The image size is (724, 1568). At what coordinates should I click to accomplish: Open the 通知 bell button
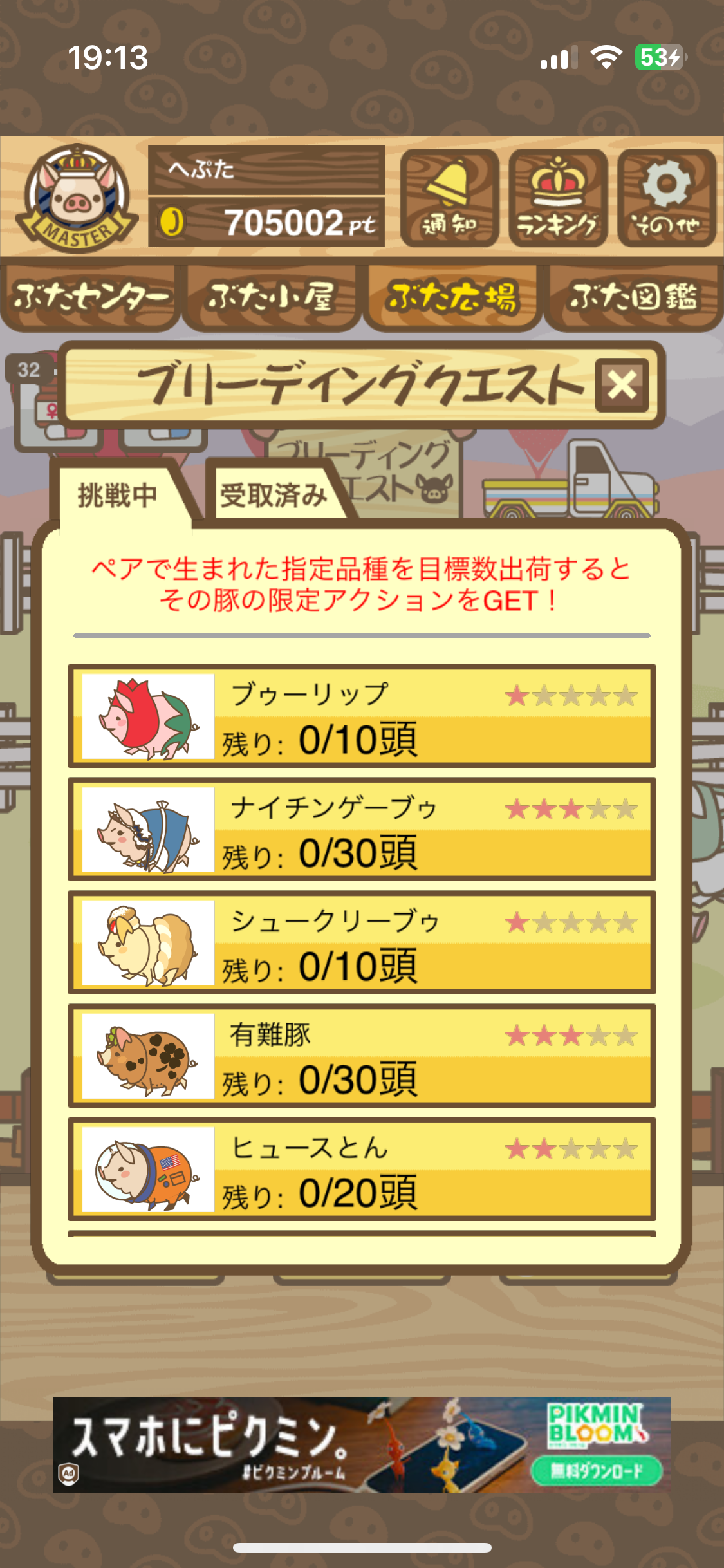pyautogui.click(x=449, y=198)
